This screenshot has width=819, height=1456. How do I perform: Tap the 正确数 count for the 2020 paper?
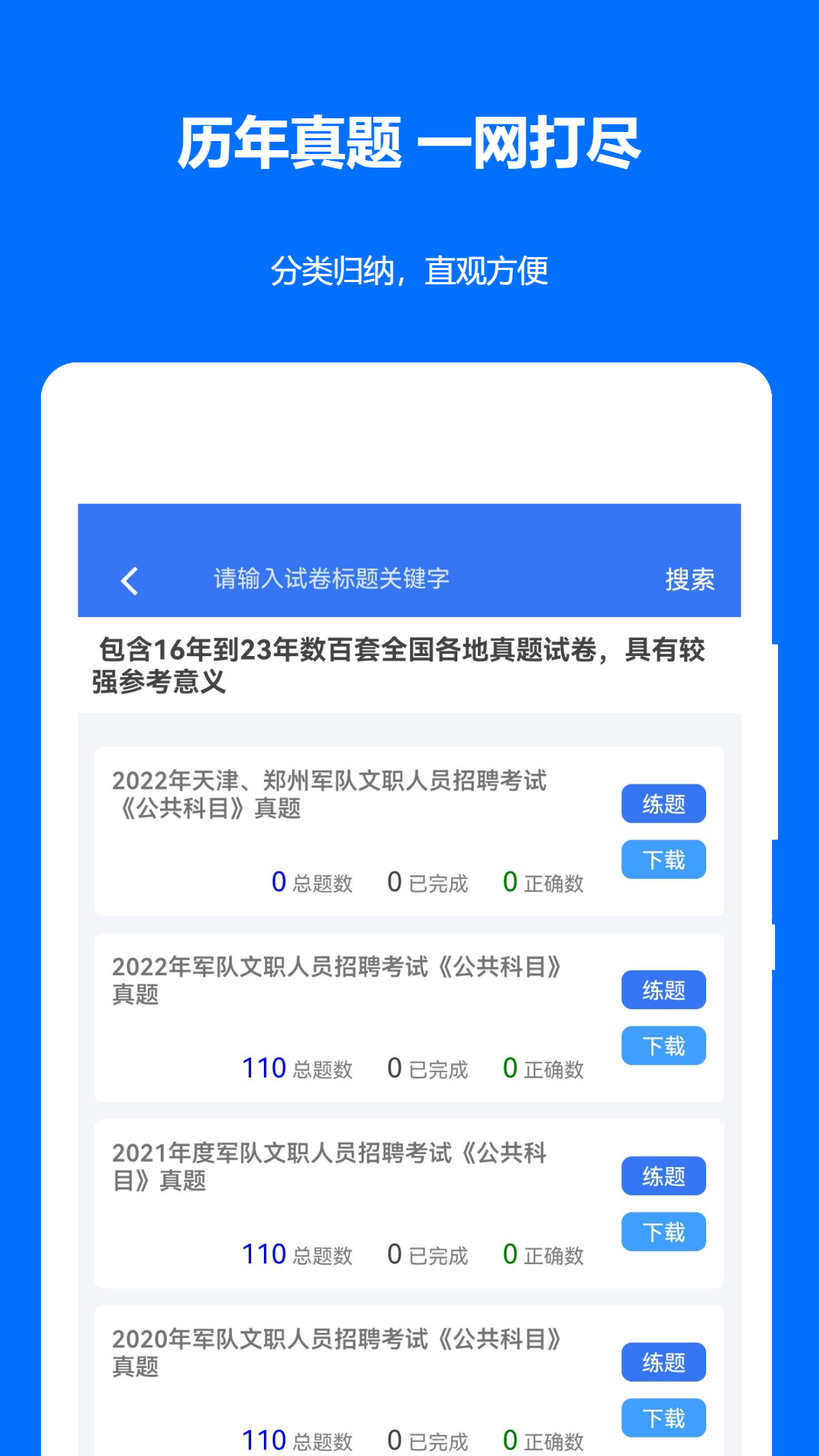coord(544,1440)
